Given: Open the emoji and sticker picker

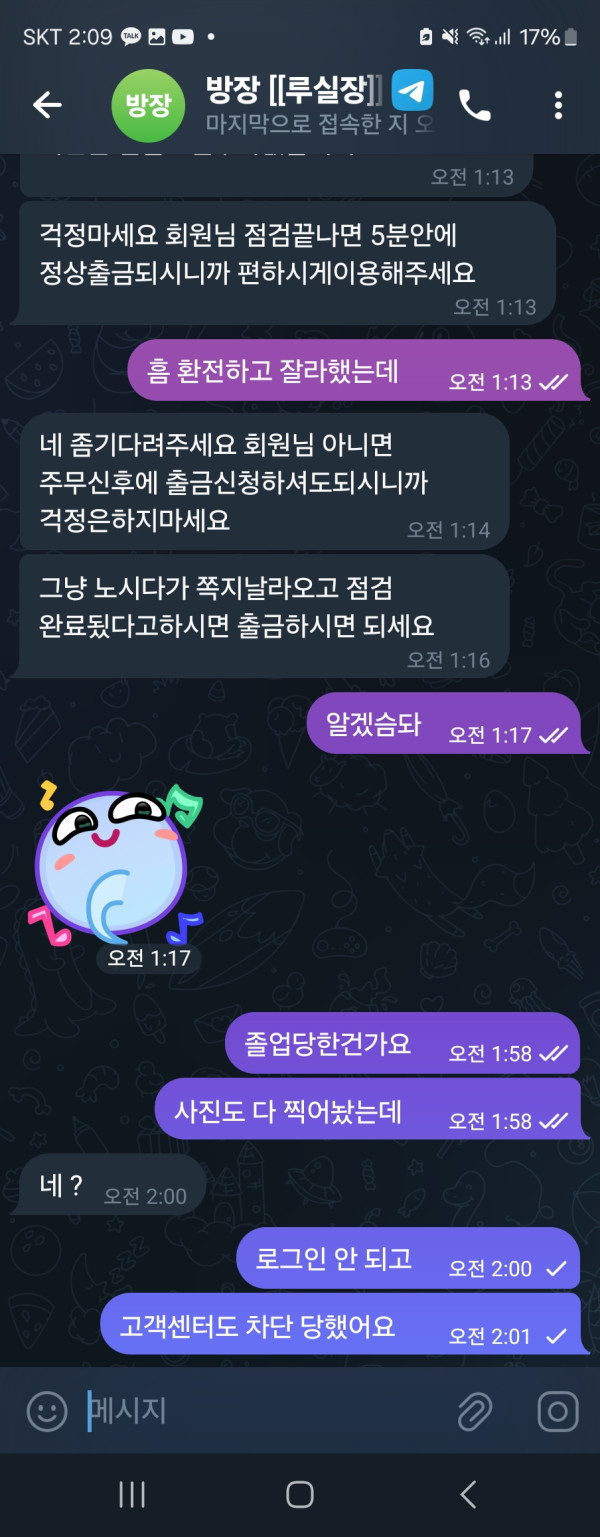Looking at the screenshot, I should (x=46, y=1411).
